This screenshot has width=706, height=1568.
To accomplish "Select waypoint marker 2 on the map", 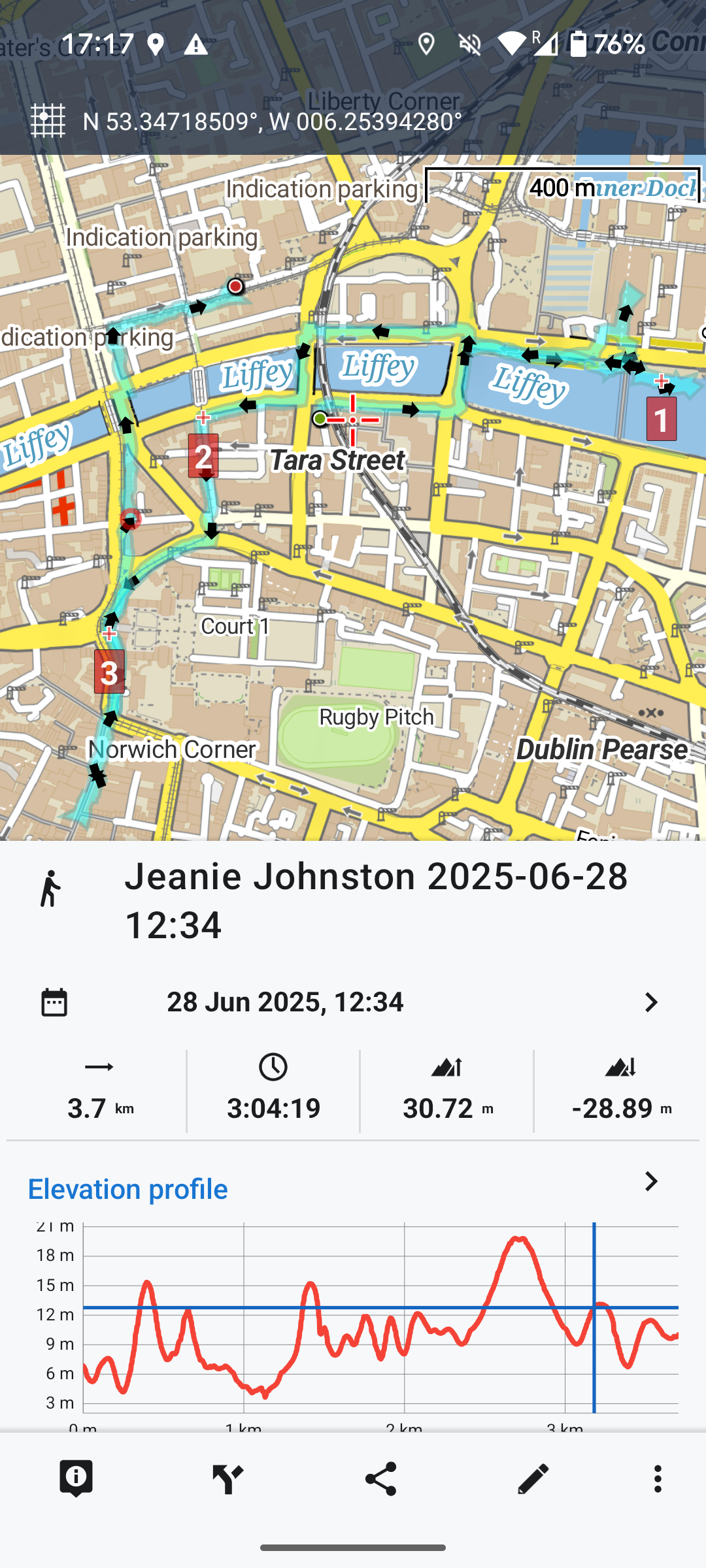I will 203,456.
